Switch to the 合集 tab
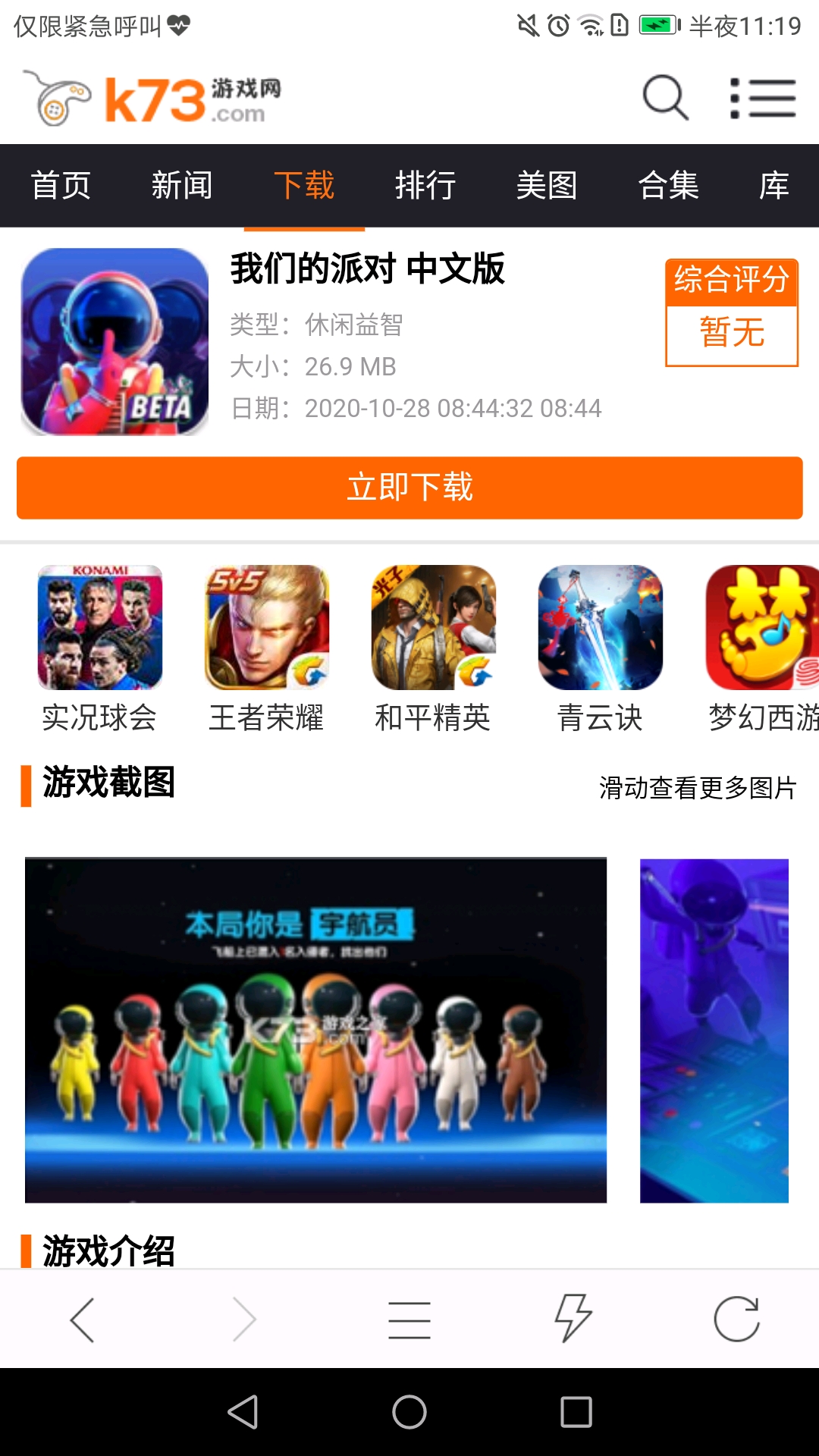 pyautogui.click(x=668, y=186)
